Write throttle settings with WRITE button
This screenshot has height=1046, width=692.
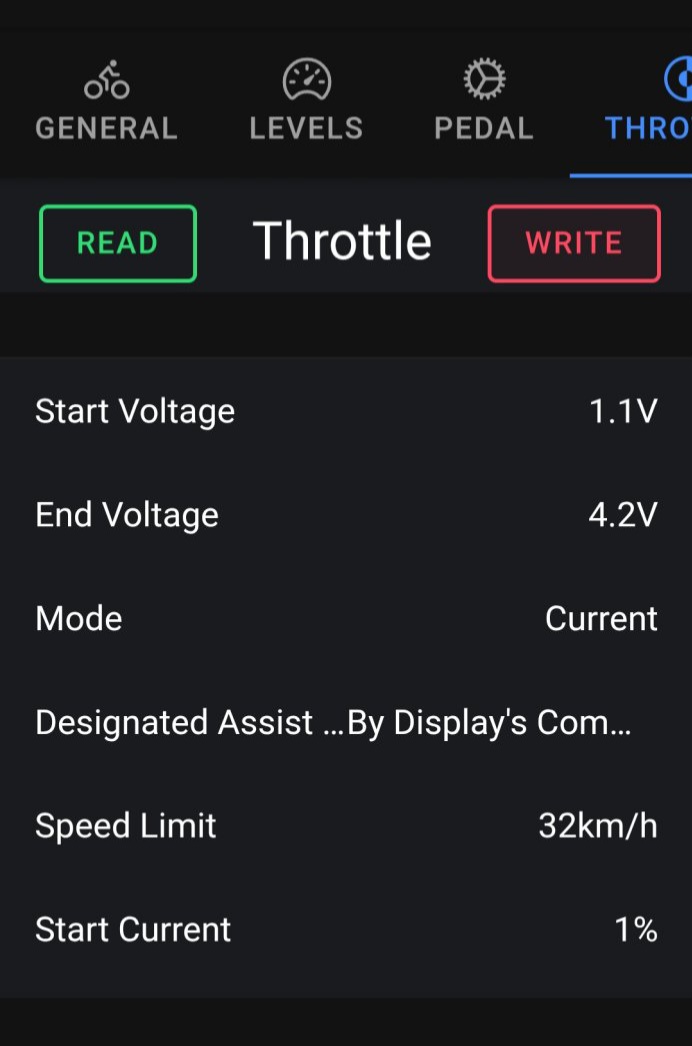574,243
